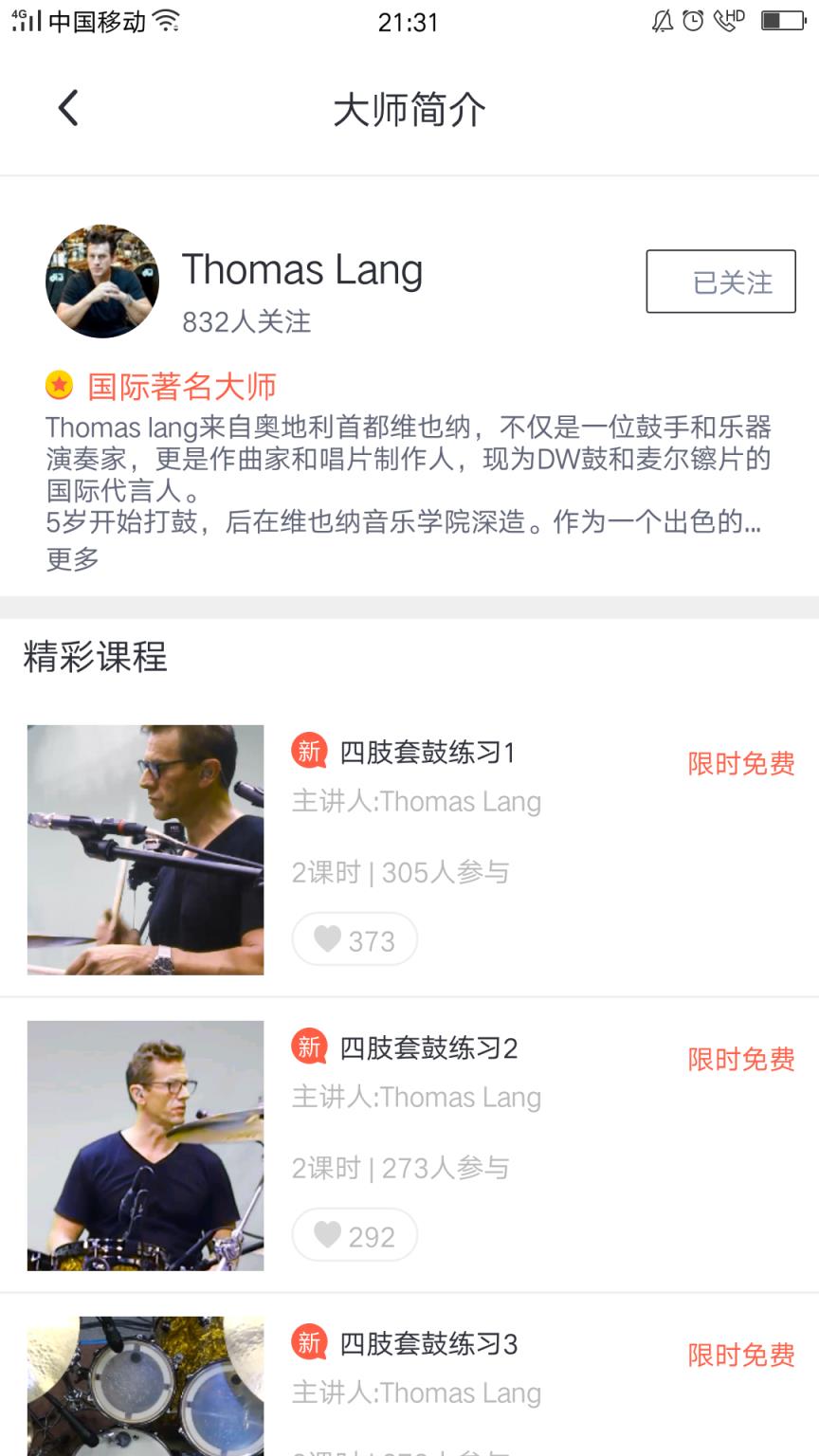Tap the back arrow to return
The height and width of the screenshot is (1456, 819).
pyautogui.click(x=66, y=108)
